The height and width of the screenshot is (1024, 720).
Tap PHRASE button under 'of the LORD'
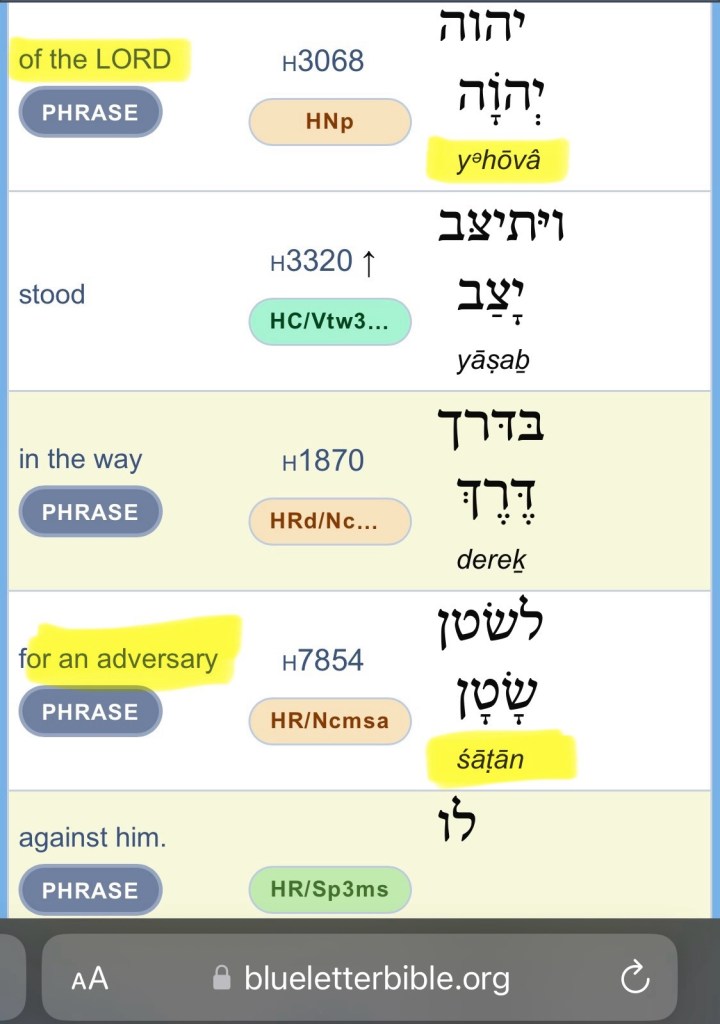(90, 112)
